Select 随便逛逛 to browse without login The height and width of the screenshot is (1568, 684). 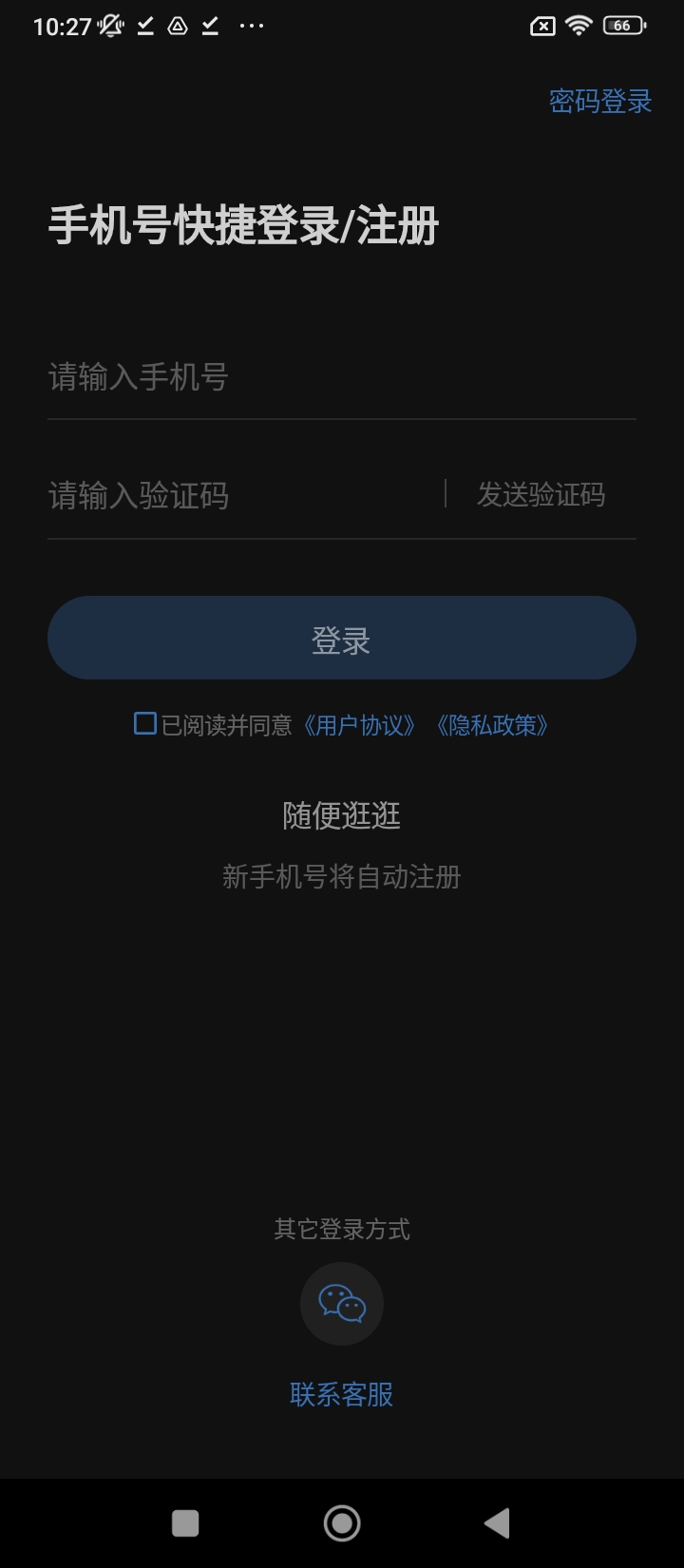pyautogui.click(x=342, y=815)
